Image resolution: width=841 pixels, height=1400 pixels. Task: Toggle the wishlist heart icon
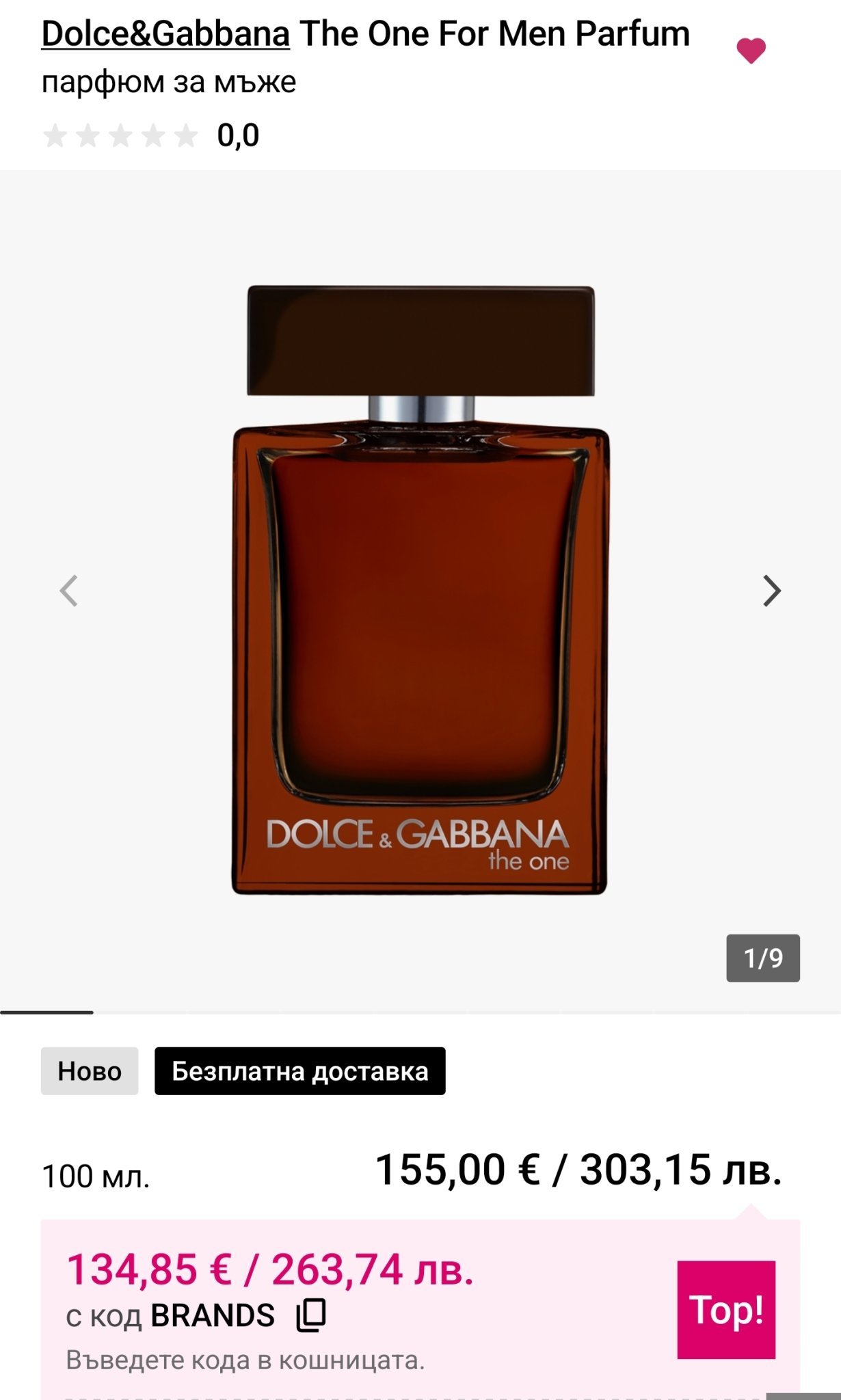[x=750, y=51]
